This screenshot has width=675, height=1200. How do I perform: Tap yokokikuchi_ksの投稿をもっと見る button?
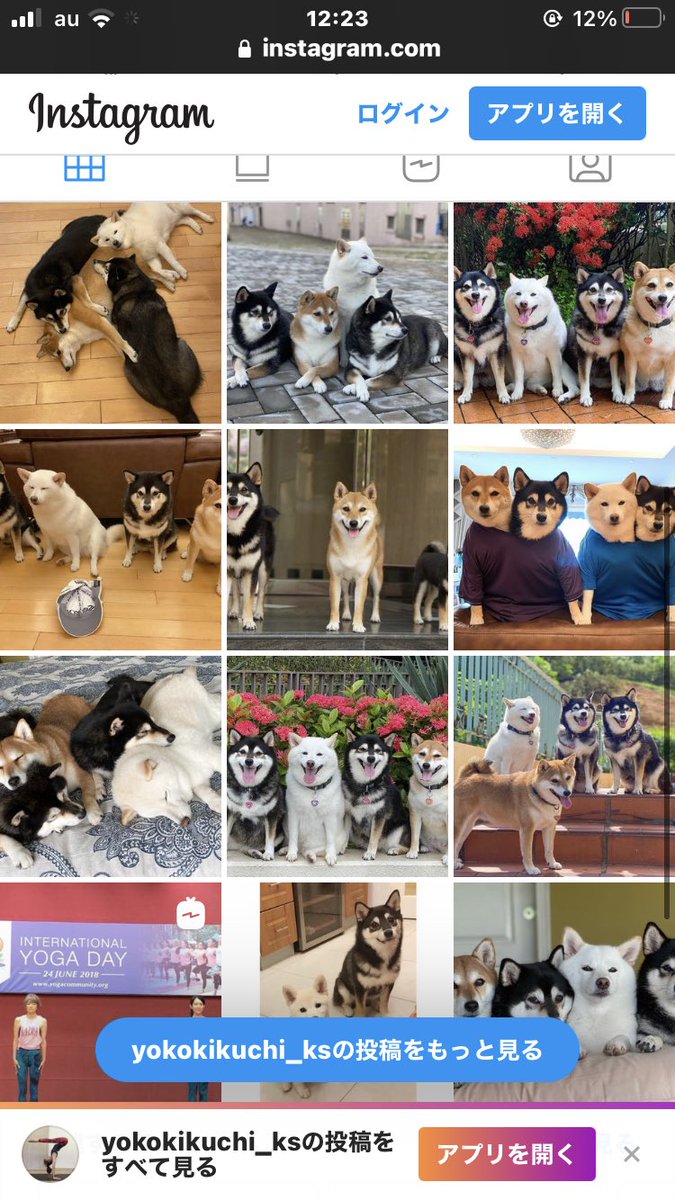click(337, 1050)
